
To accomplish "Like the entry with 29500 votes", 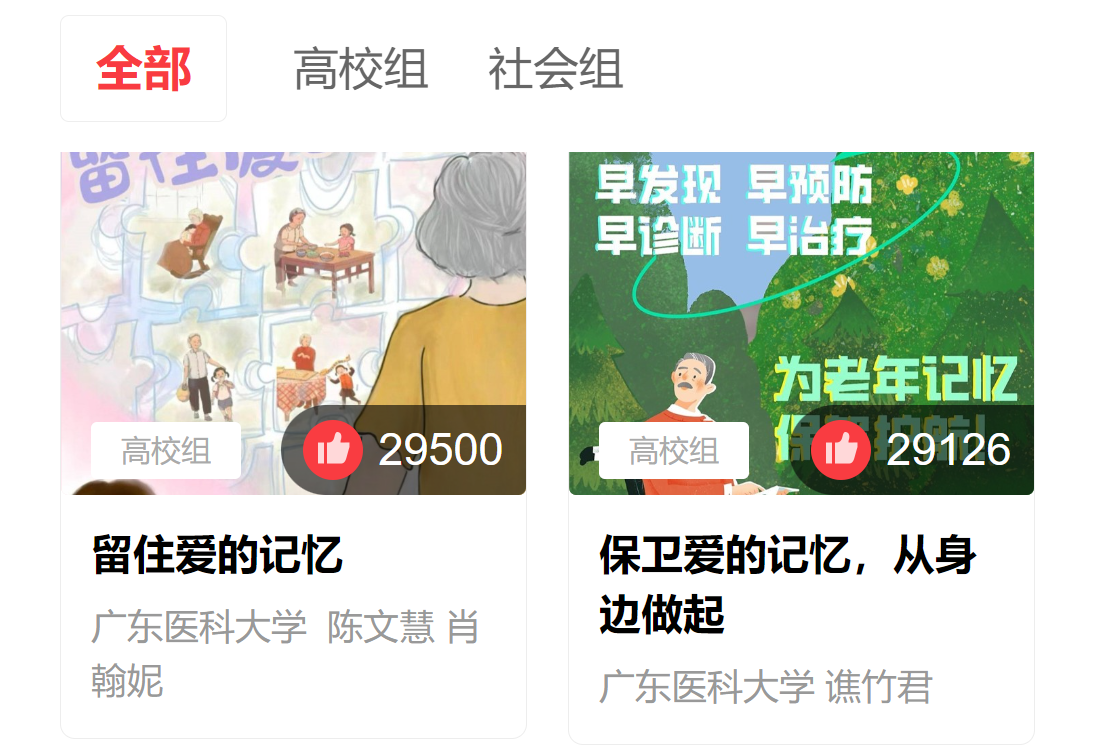I will pos(333,450).
